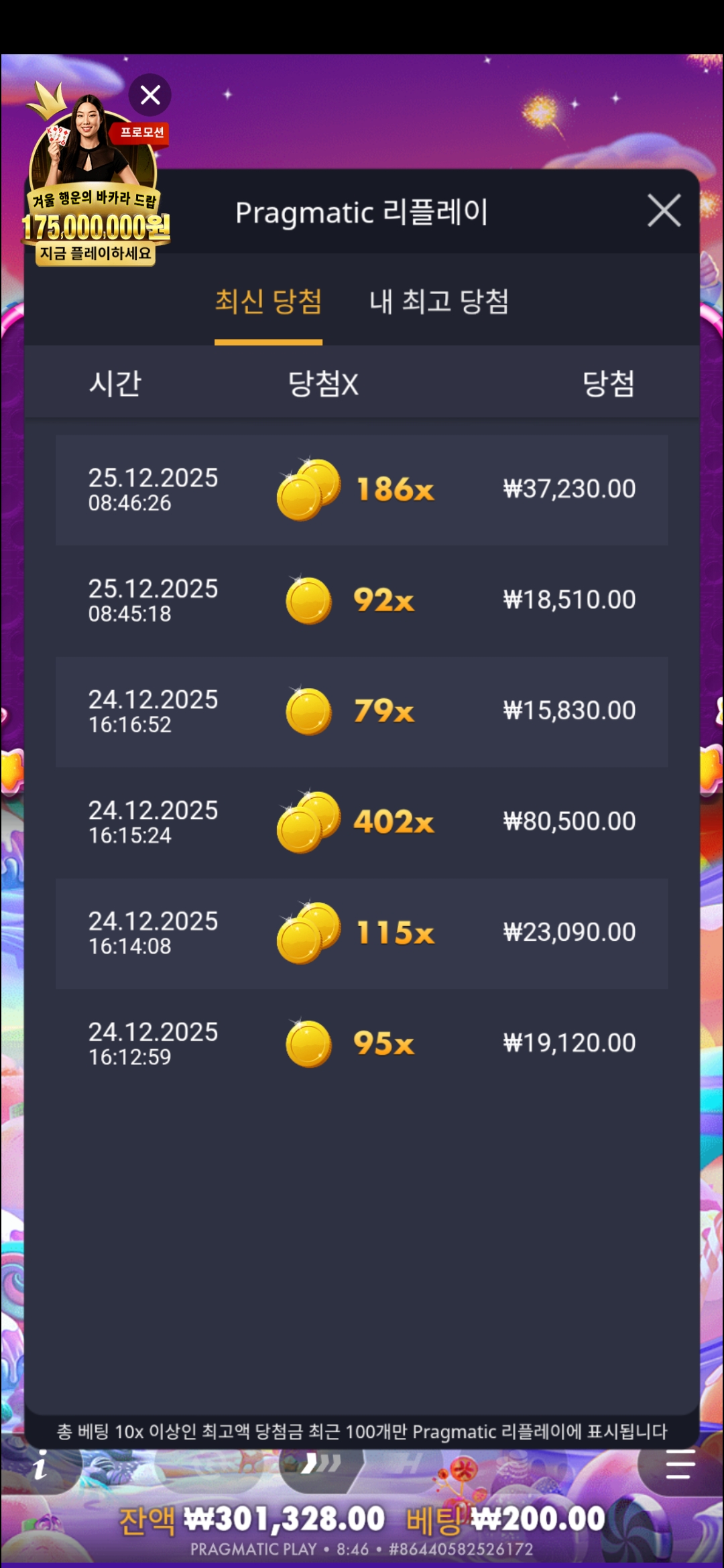
Task: Play the 186x win replay
Action: point(361,490)
